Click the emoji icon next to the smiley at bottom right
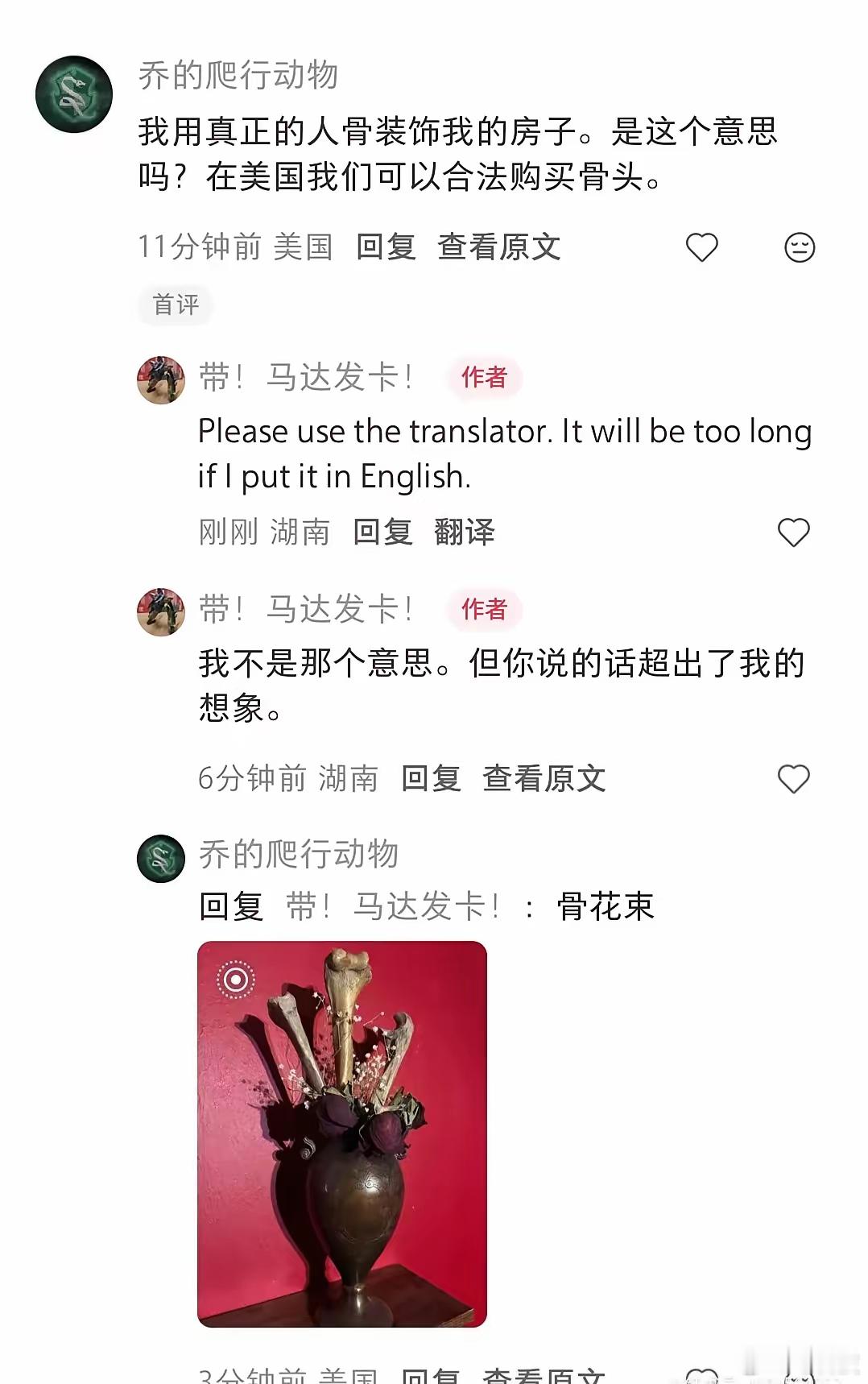The image size is (868, 1384). pyautogui.click(x=800, y=1378)
